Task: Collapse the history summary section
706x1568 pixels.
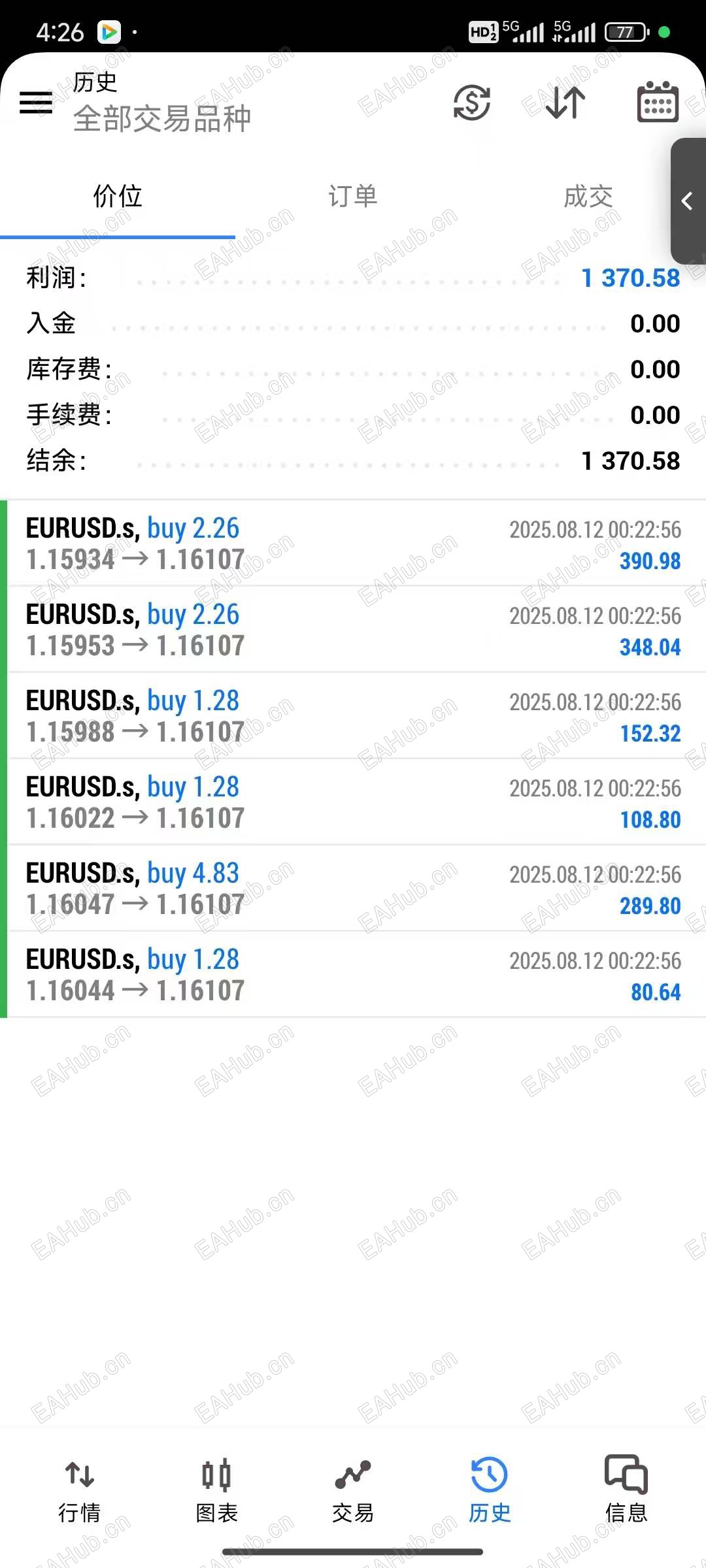Action: 353,369
